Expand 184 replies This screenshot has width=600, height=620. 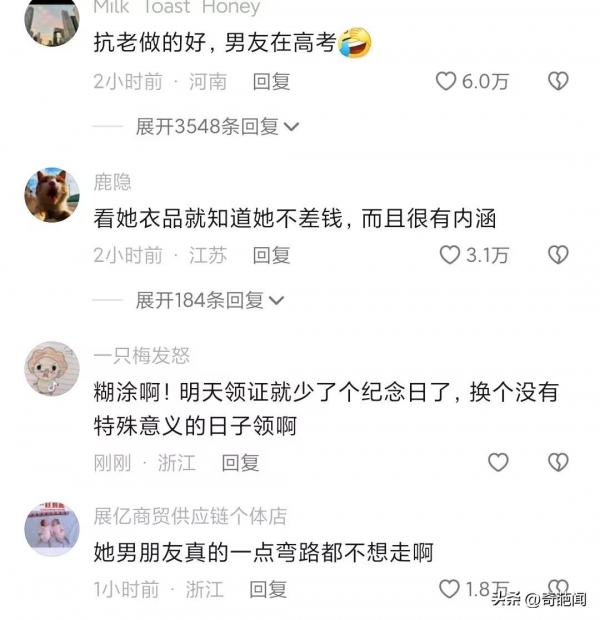[210, 299]
